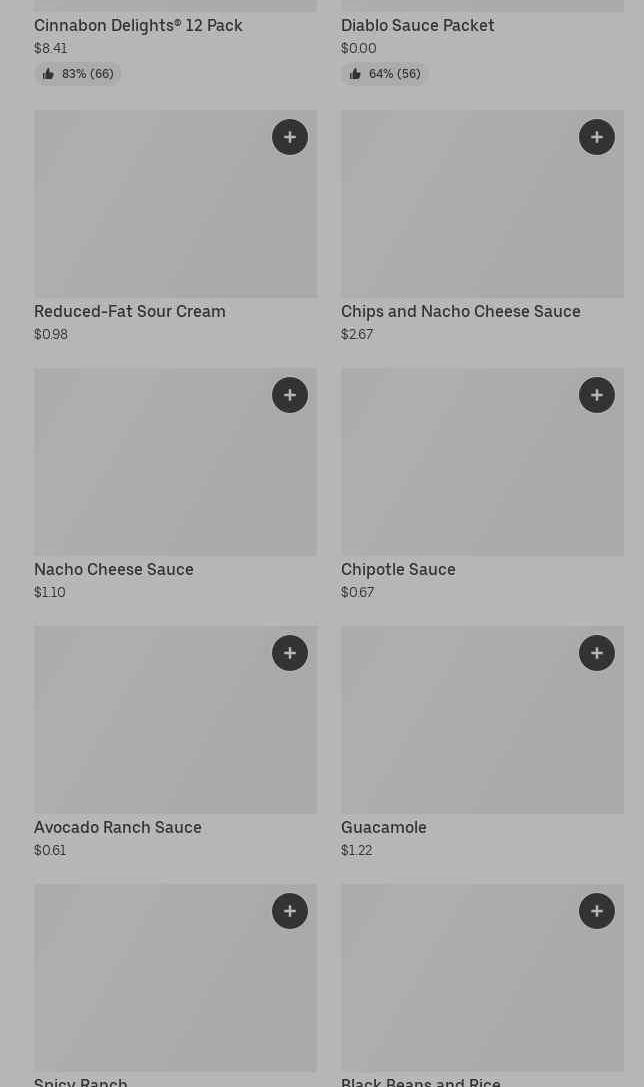The image size is (644, 1087).
Task: Tap the plus button on Nacho Cheese Sauce
Action: [290, 395]
